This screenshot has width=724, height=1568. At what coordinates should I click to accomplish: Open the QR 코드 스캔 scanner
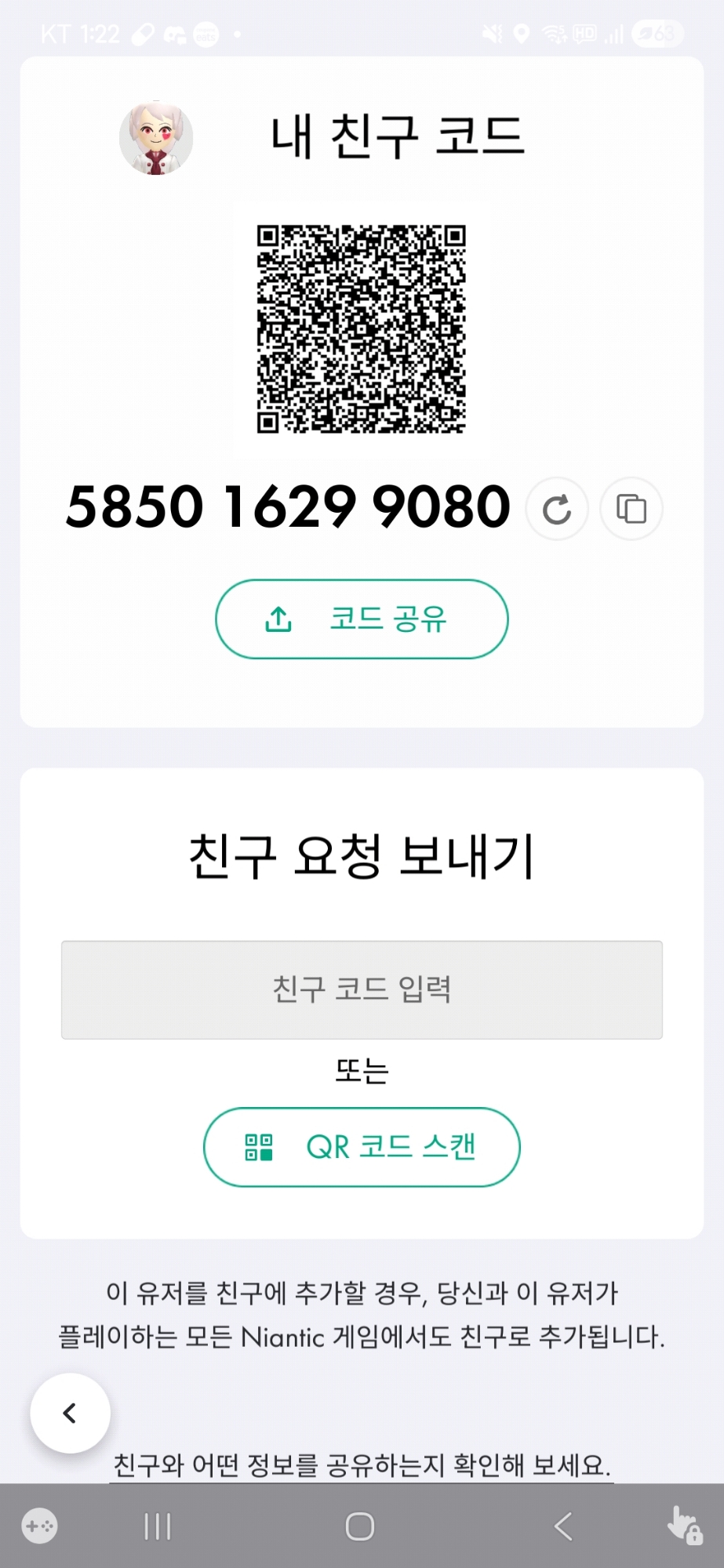pos(362,1147)
